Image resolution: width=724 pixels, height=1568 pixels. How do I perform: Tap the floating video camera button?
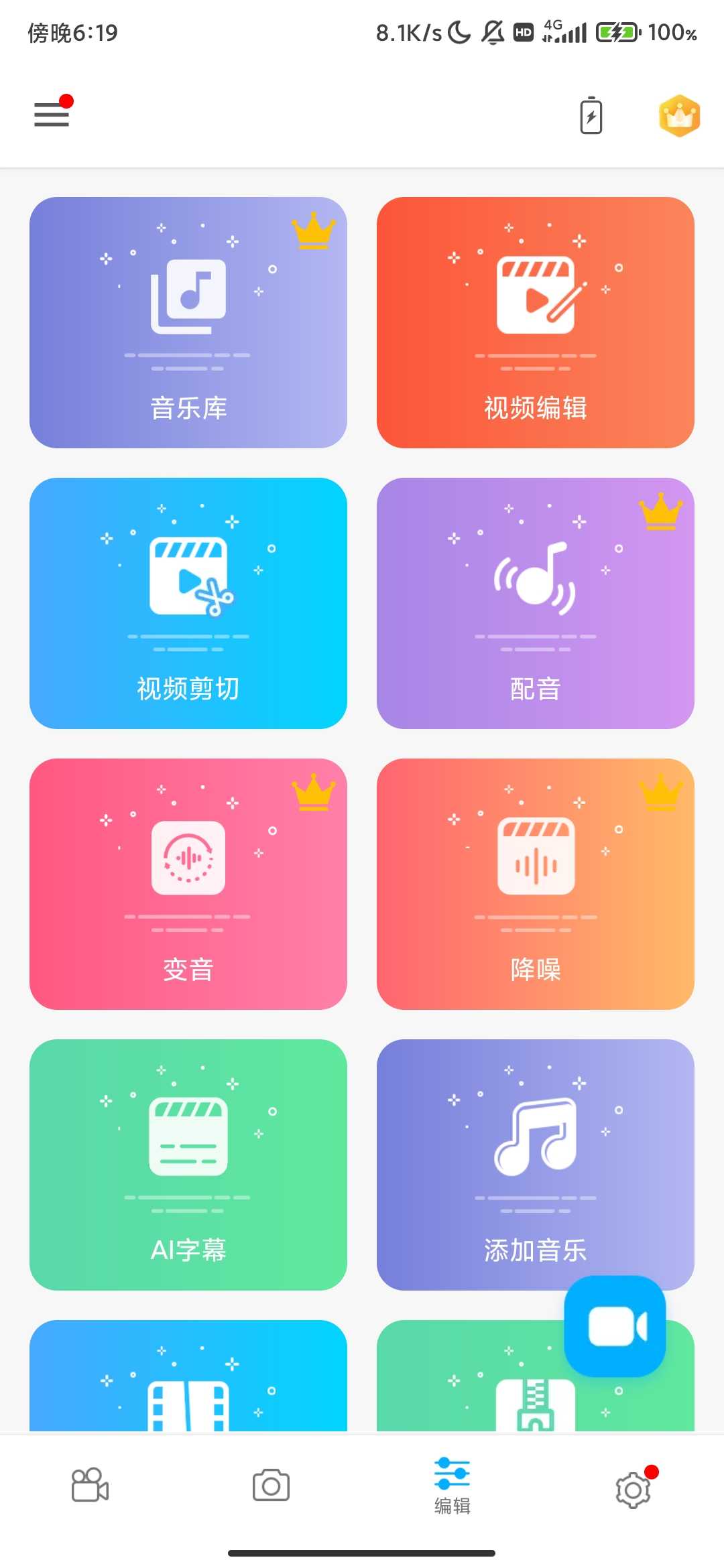point(615,1326)
